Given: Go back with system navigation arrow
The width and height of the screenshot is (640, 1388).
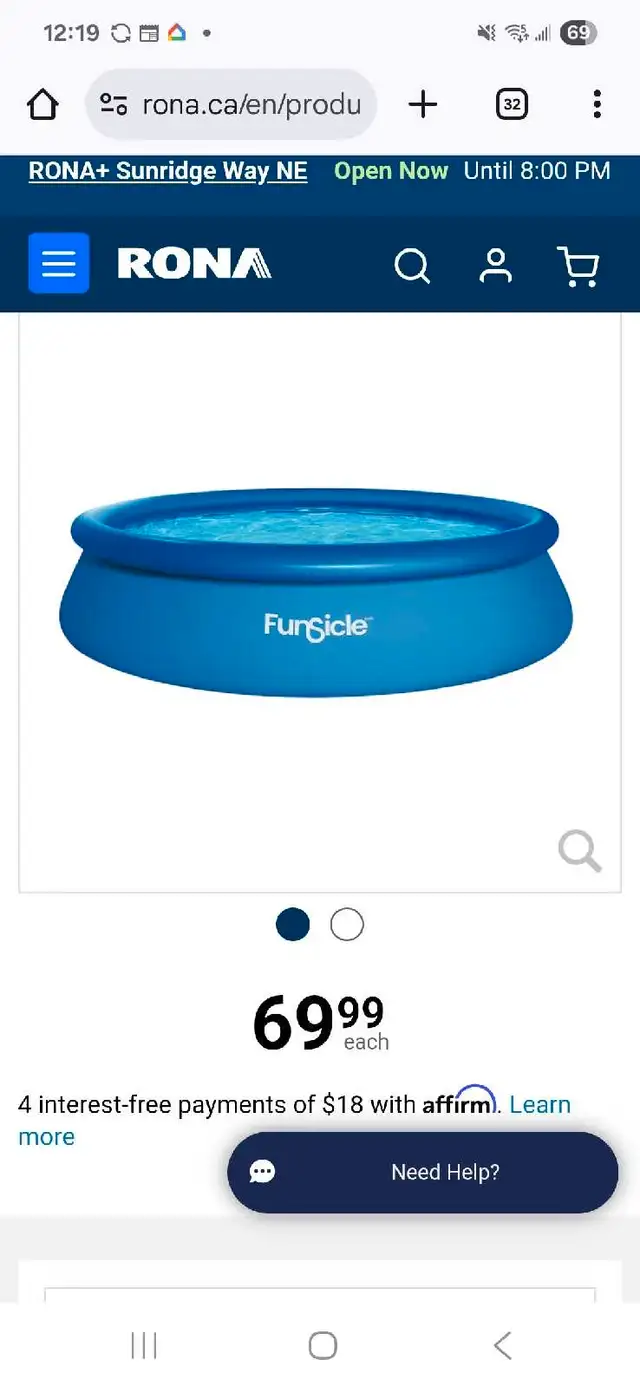Looking at the screenshot, I should [502, 1345].
